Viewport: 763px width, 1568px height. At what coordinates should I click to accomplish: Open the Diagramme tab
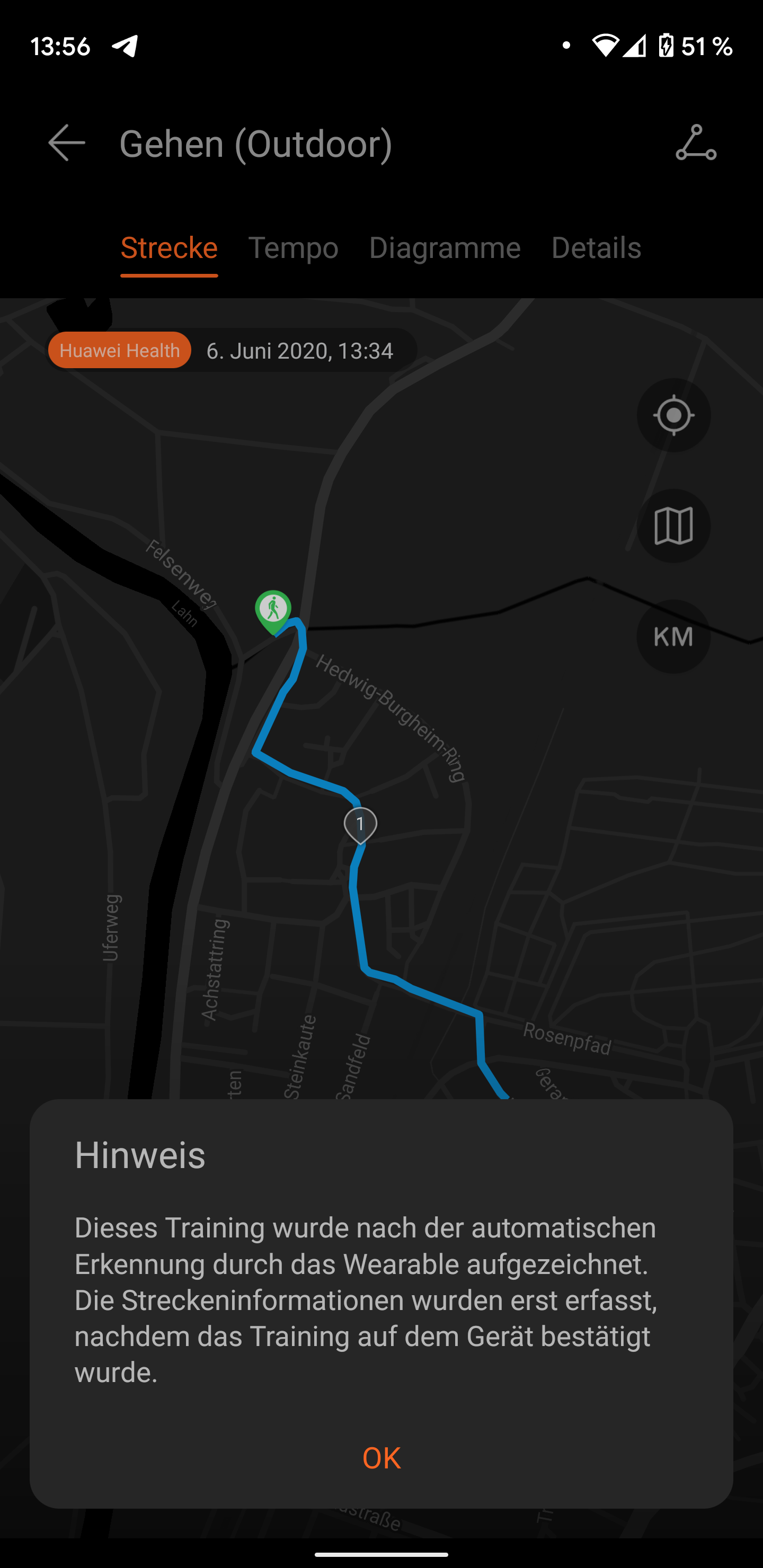pyautogui.click(x=445, y=248)
